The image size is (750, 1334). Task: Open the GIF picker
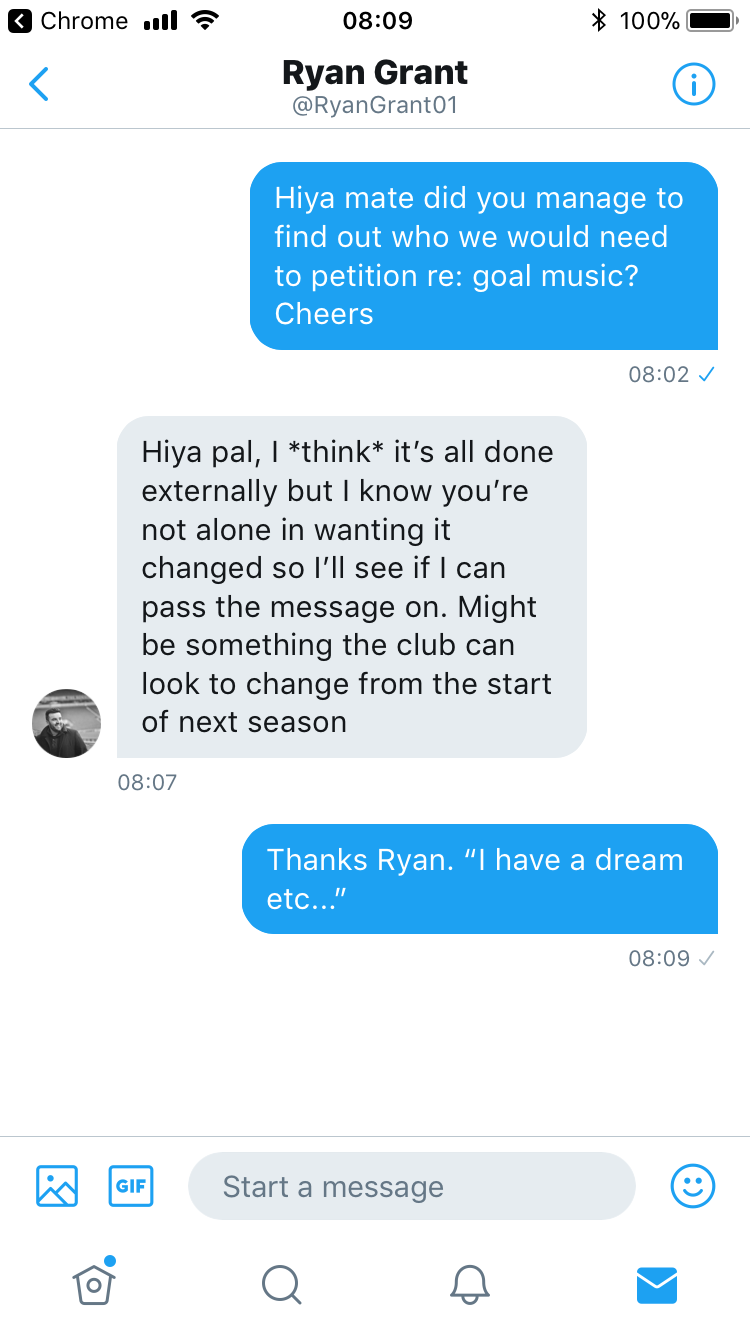131,1186
